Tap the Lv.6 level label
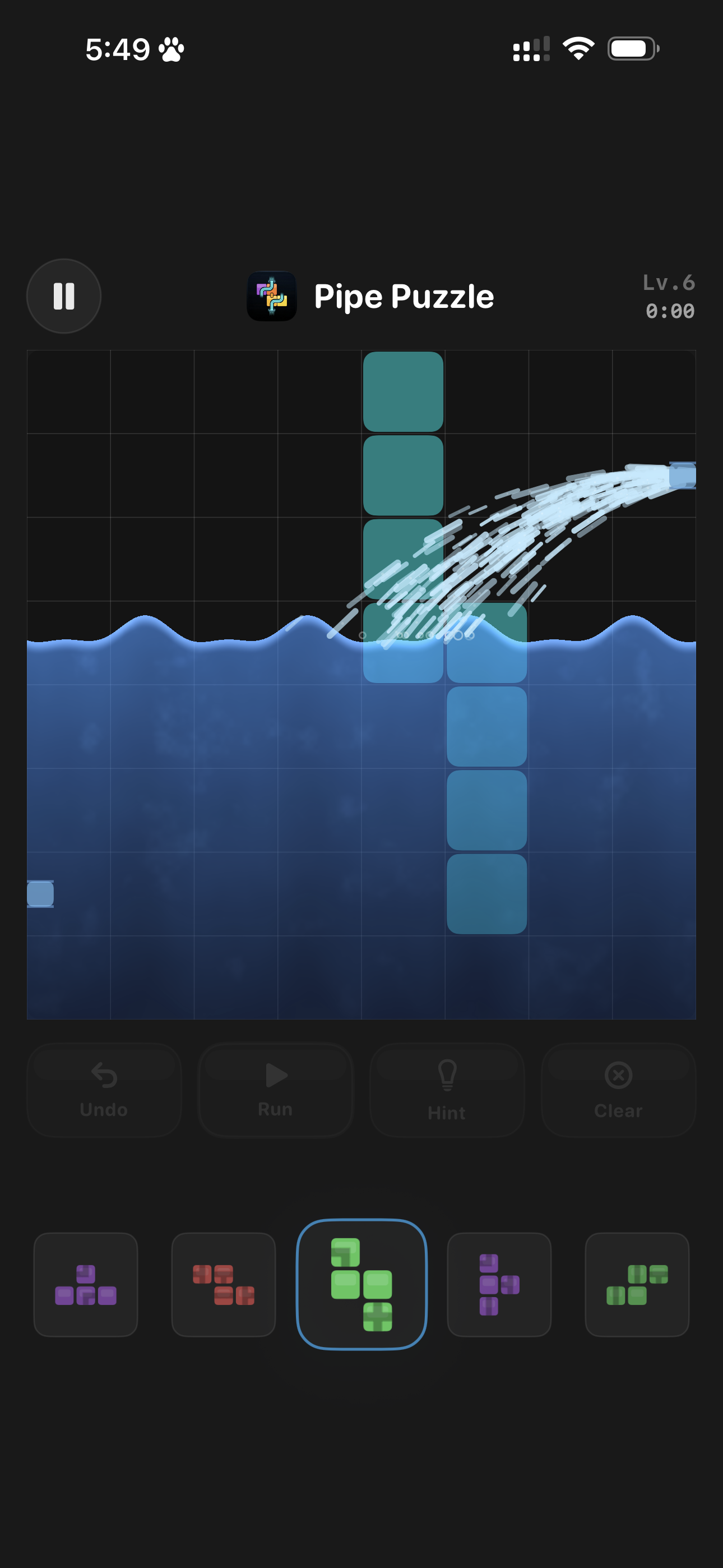 click(668, 281)
